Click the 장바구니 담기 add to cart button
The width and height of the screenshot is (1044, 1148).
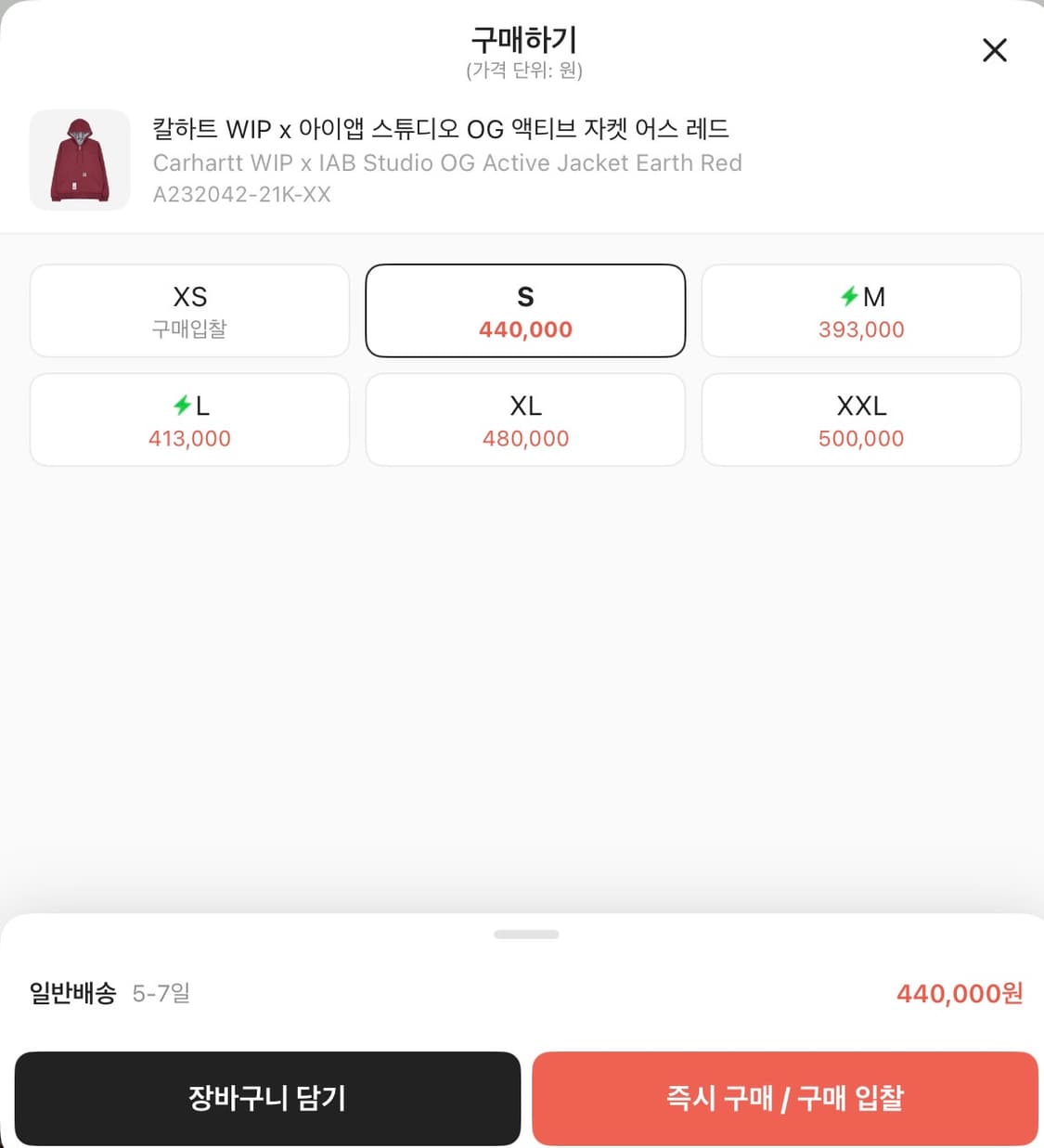(267, 1099)
